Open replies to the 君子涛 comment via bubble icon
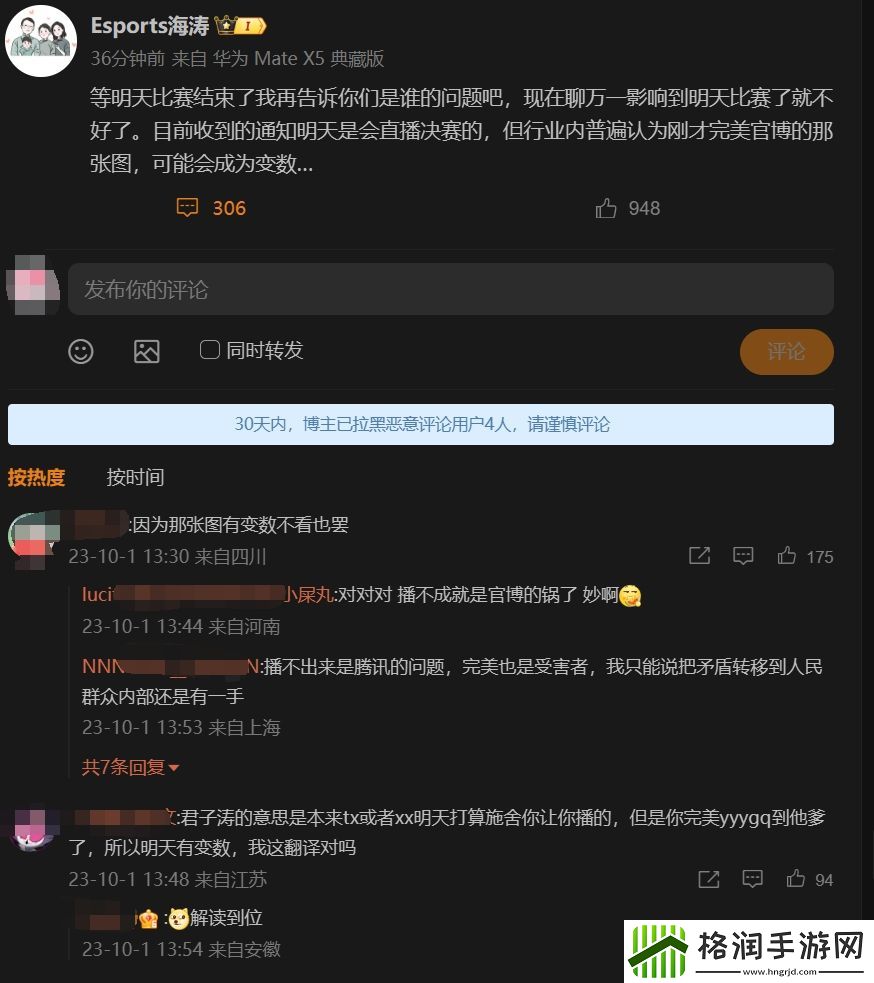 click(752, 879)
